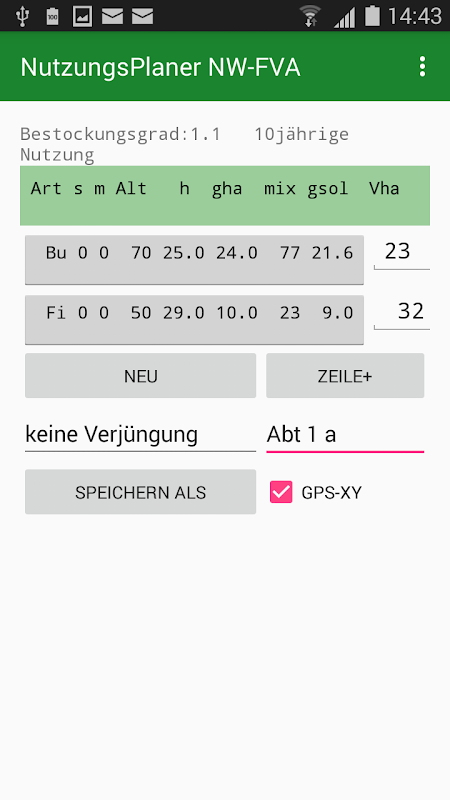The width and height of the screenshot is (450, 800).
Task: Edit the Vha field showing 32
Action: tap(402, 312)
